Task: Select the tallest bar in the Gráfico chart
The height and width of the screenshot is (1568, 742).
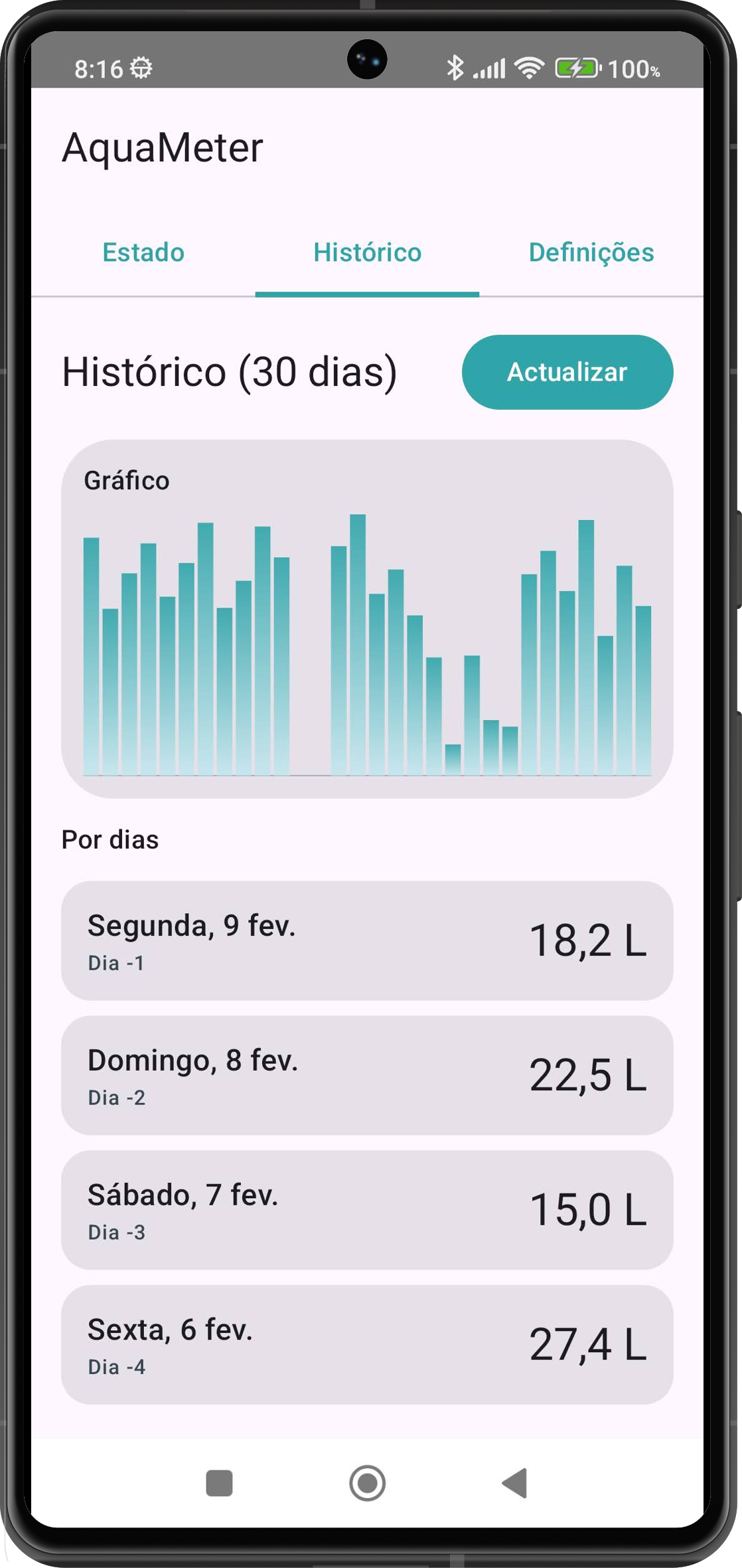Action: coord(358,644)
